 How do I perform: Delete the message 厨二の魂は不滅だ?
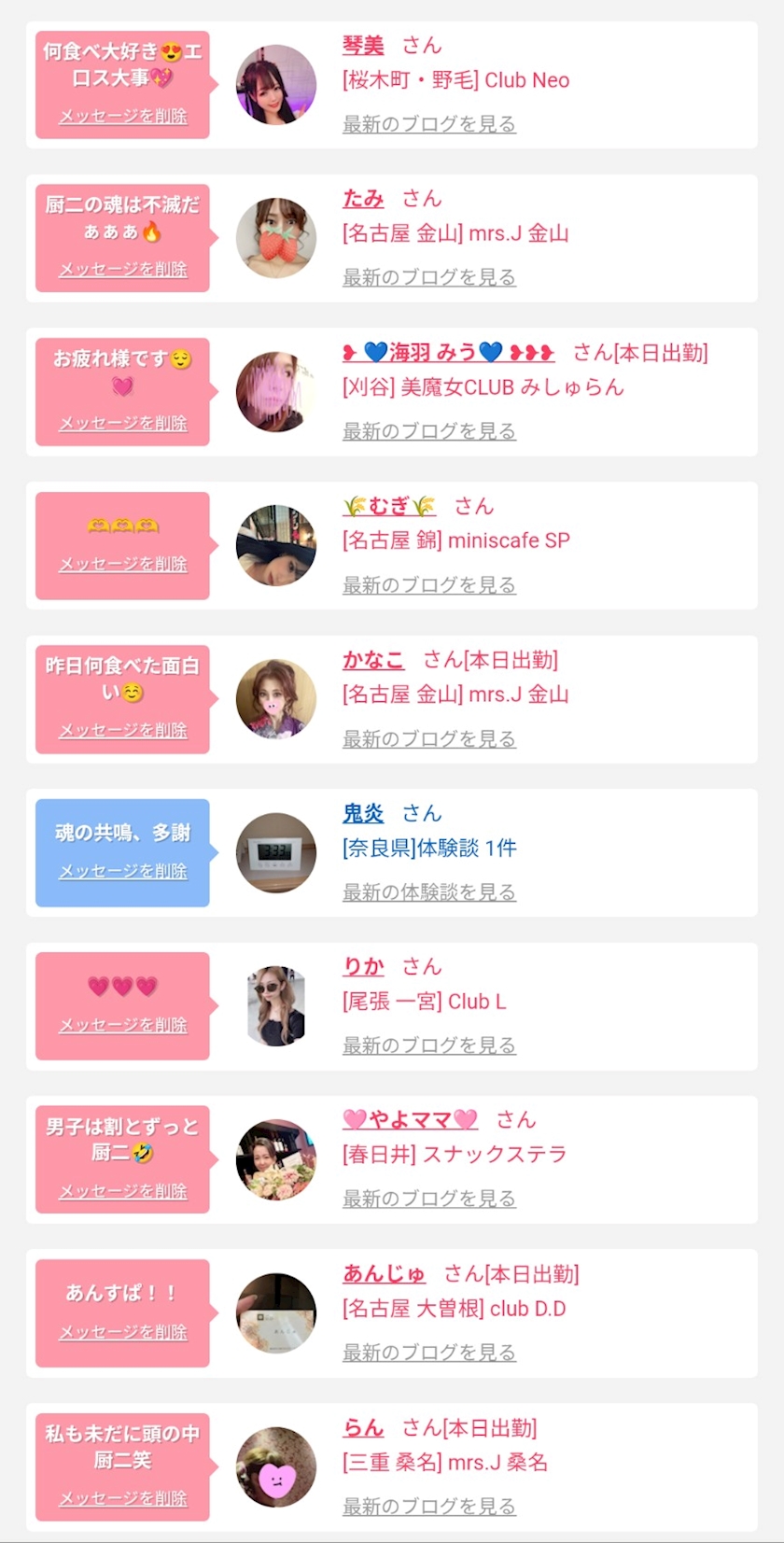coord(123,270)
